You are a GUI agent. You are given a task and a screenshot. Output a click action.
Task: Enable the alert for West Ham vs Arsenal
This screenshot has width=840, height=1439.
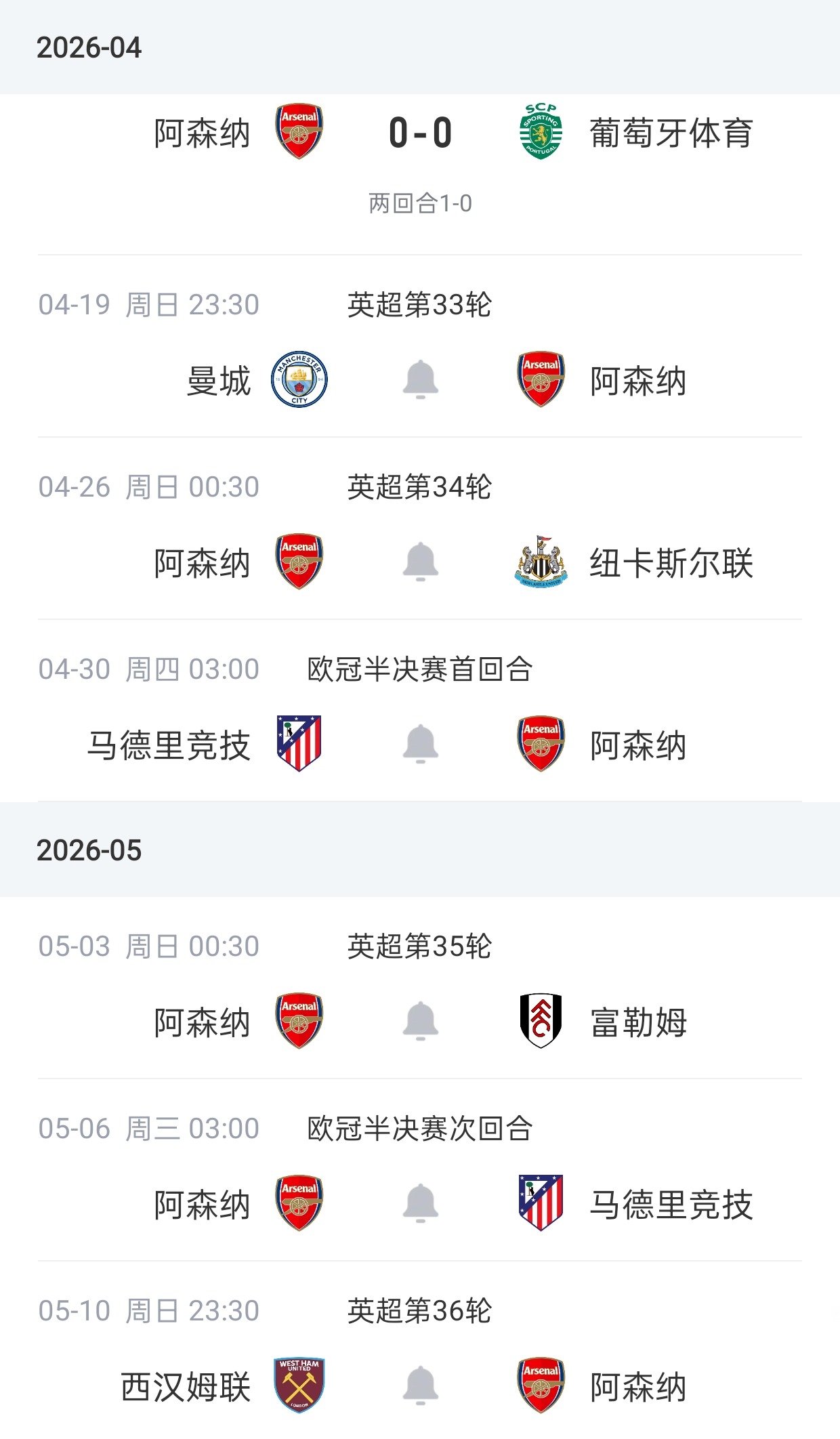pyautogui.click(x=420, y=1385)
